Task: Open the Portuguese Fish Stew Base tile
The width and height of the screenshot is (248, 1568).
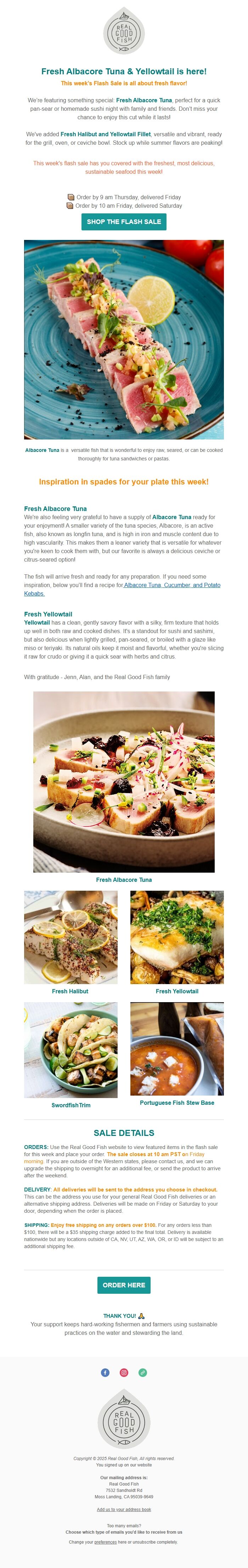Action: [177, 1049]
